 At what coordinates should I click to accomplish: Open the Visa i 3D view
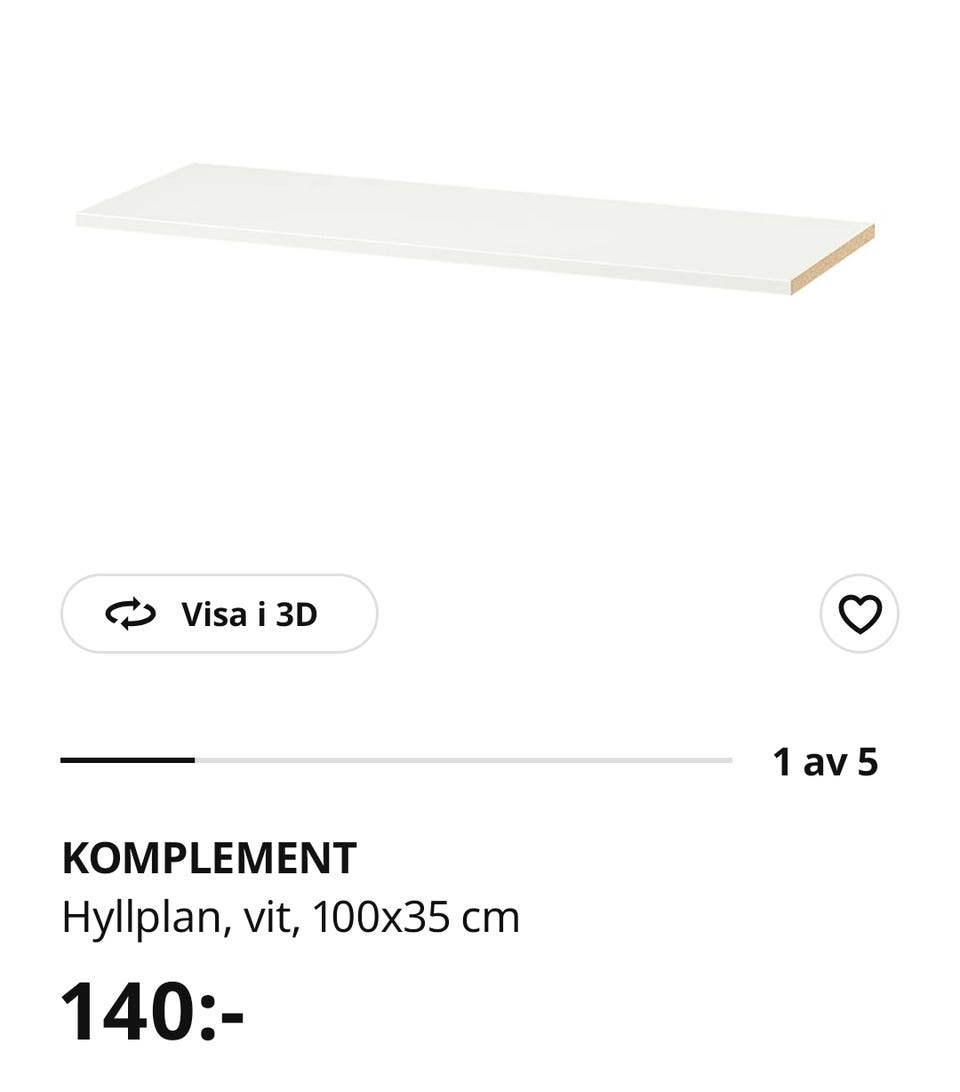pos(218,616)
